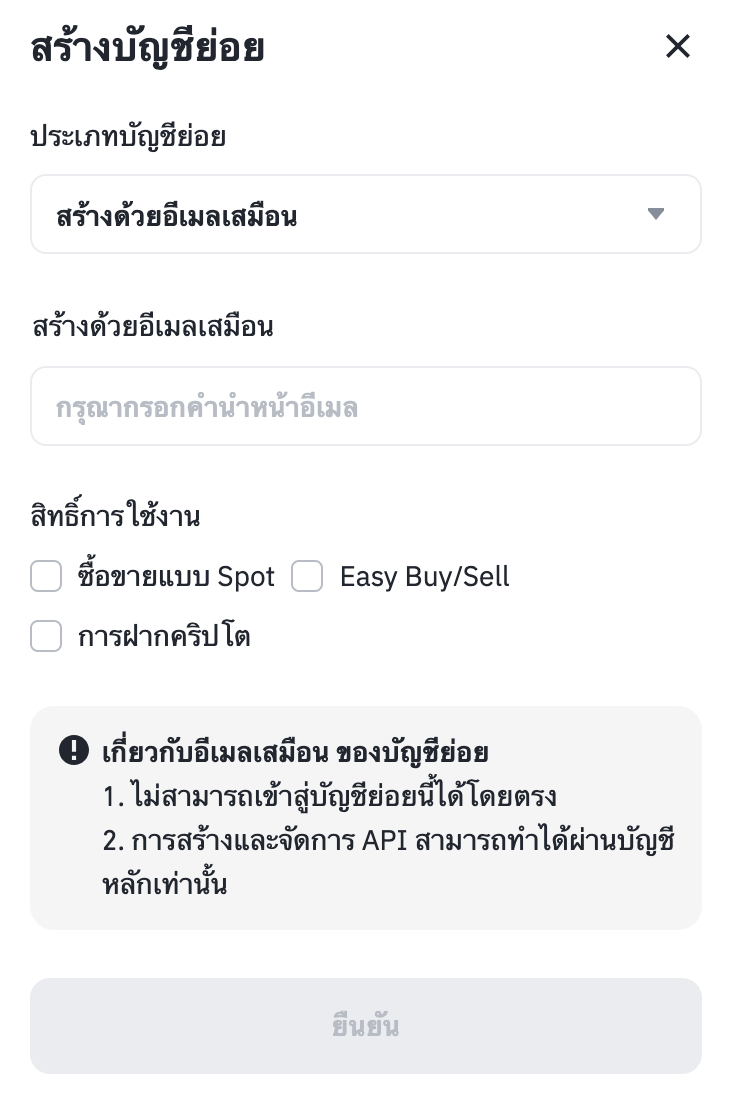Focus the อีเมลเสมือน prefix input field
Viewport: 736px width, 1100px height.
365,406
